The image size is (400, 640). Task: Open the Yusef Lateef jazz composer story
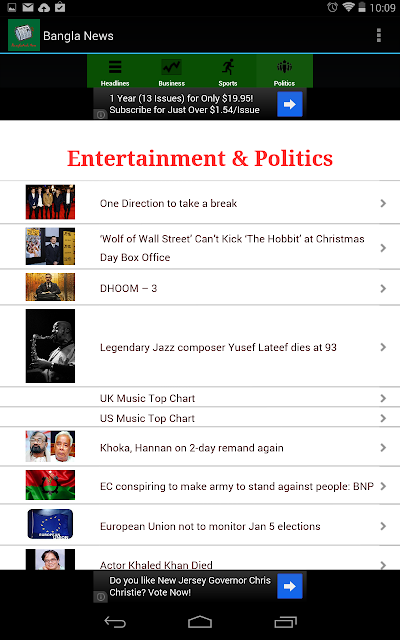coord(200,346)
